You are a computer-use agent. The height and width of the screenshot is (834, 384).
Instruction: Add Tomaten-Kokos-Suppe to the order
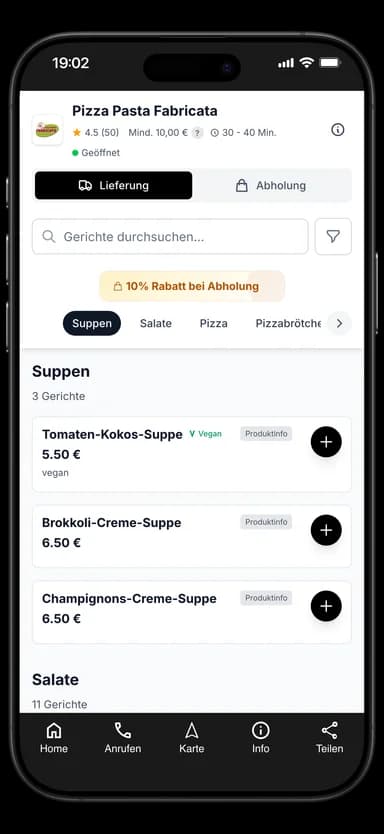pyautogui.click(x=326, y=442)
